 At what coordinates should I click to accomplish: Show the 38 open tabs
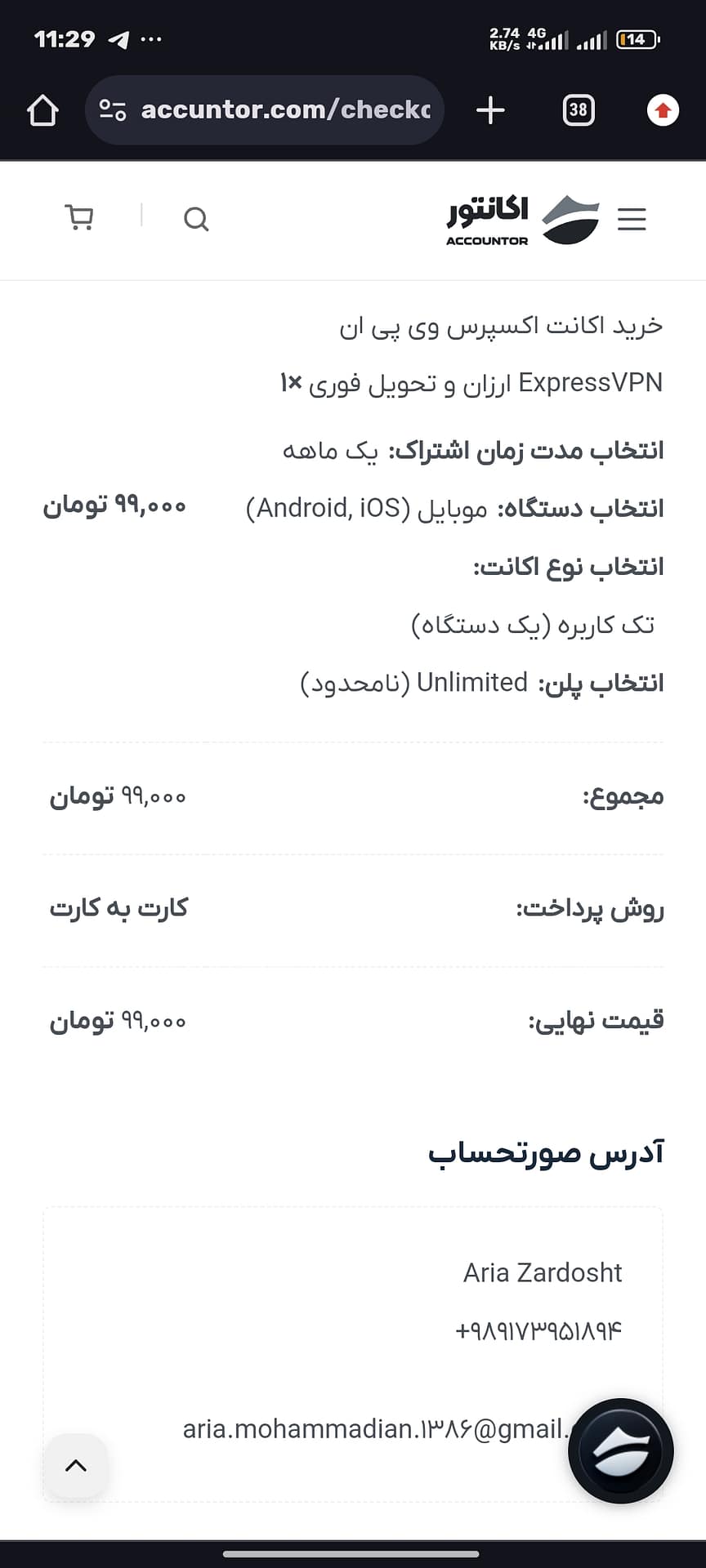pyautogui.click(x=579, y=110)
